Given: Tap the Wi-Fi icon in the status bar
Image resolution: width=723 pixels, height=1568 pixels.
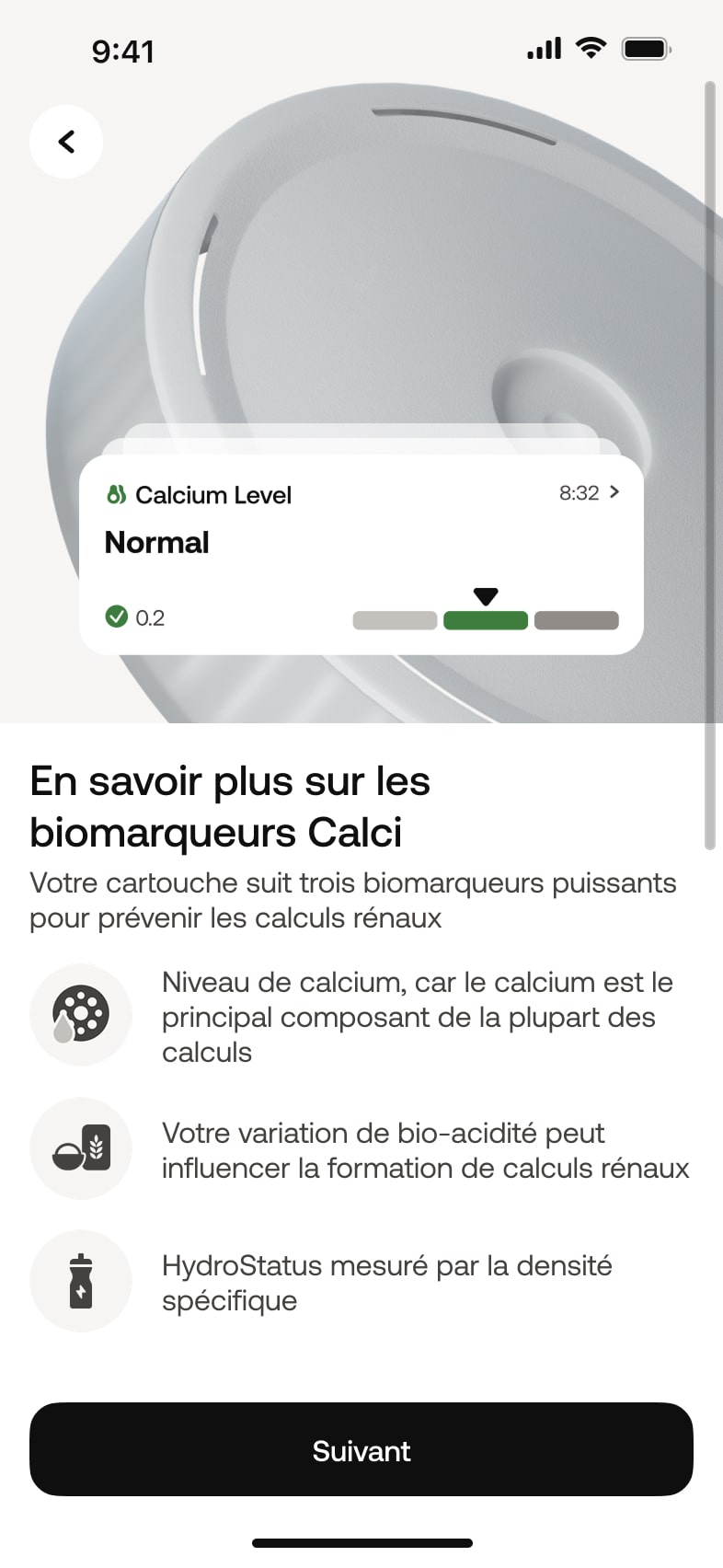Looking at the screenshot, I should (590, 48).
